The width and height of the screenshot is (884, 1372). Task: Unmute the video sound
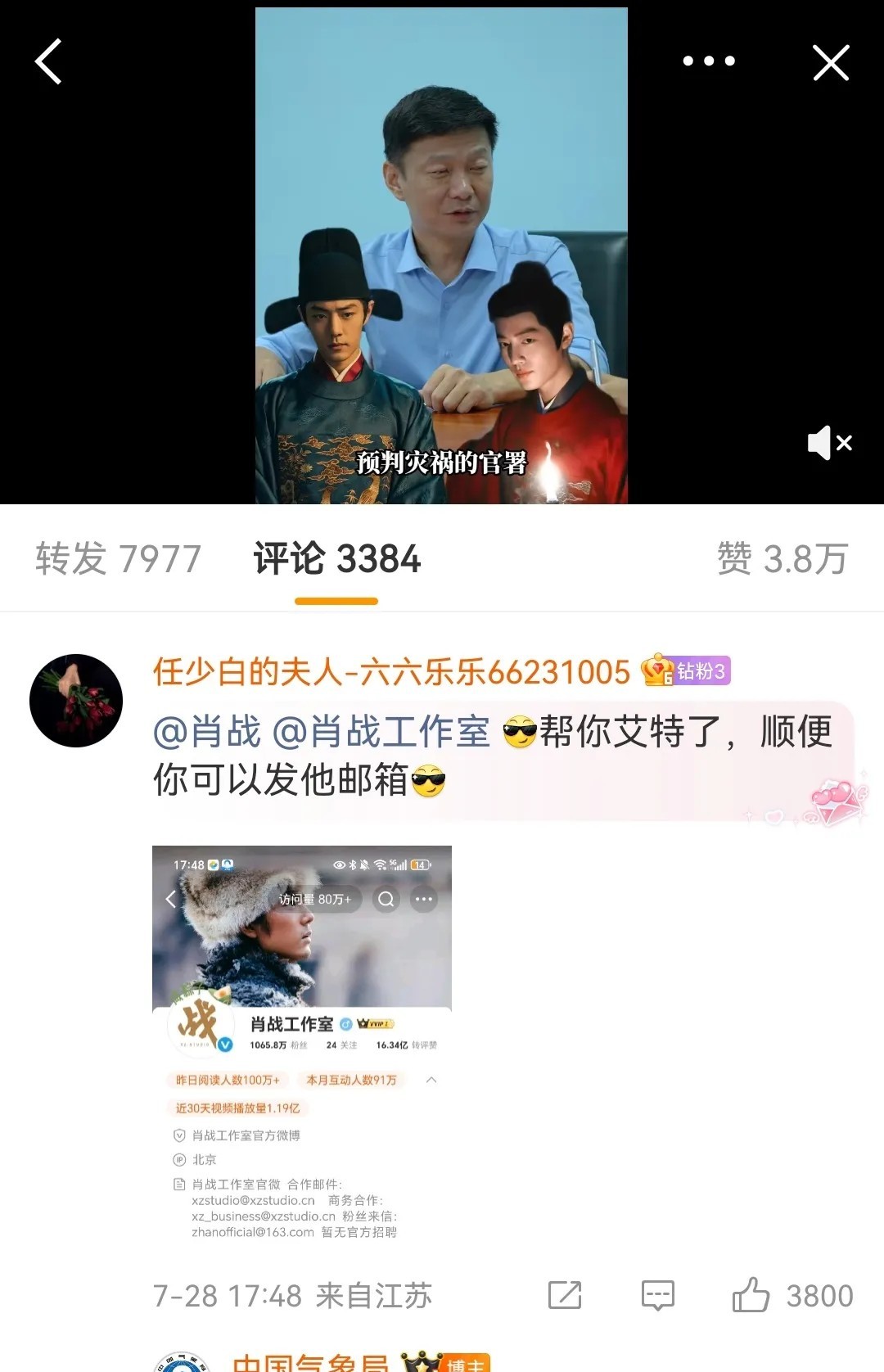pos(829,443)
